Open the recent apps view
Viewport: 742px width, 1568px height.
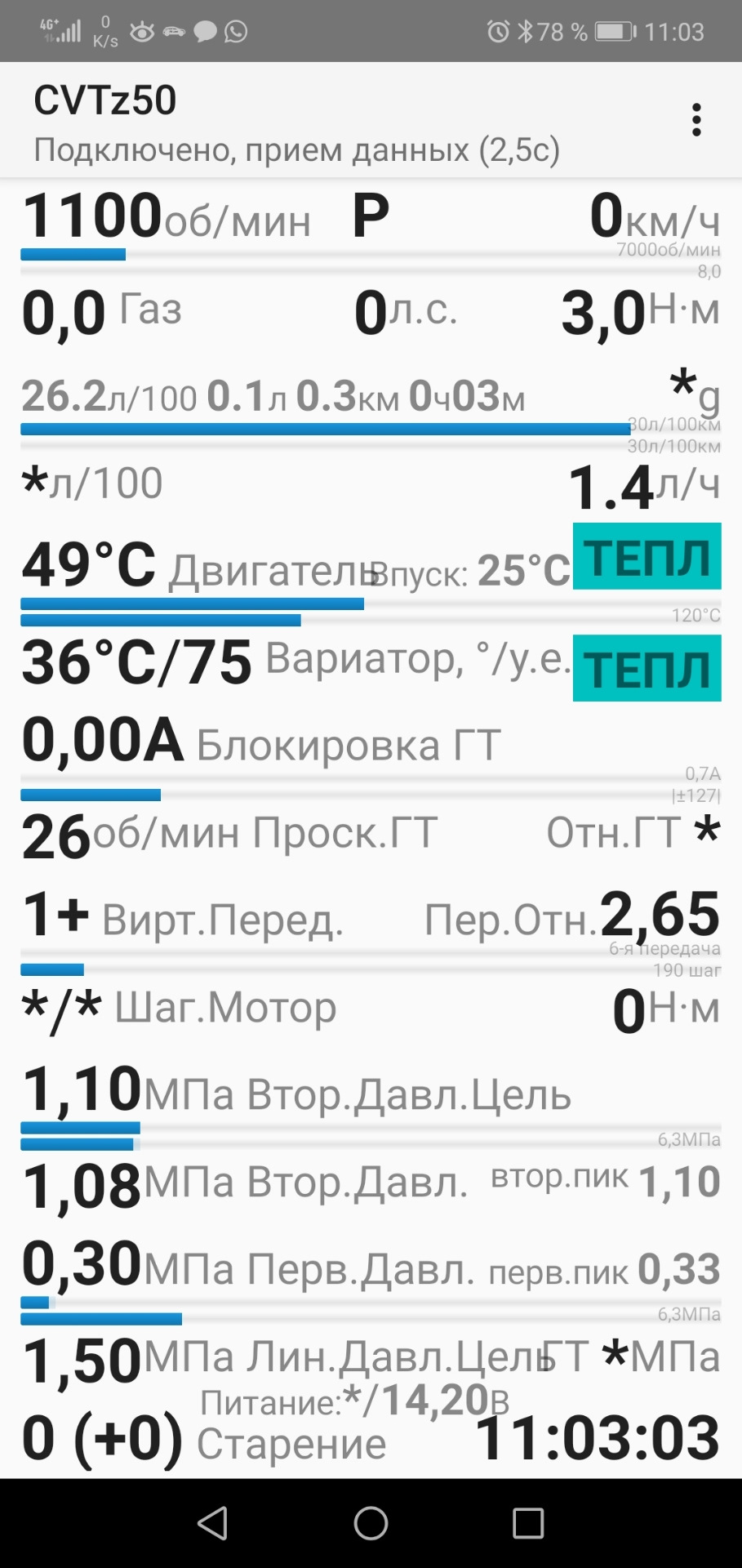point(528,1522)
